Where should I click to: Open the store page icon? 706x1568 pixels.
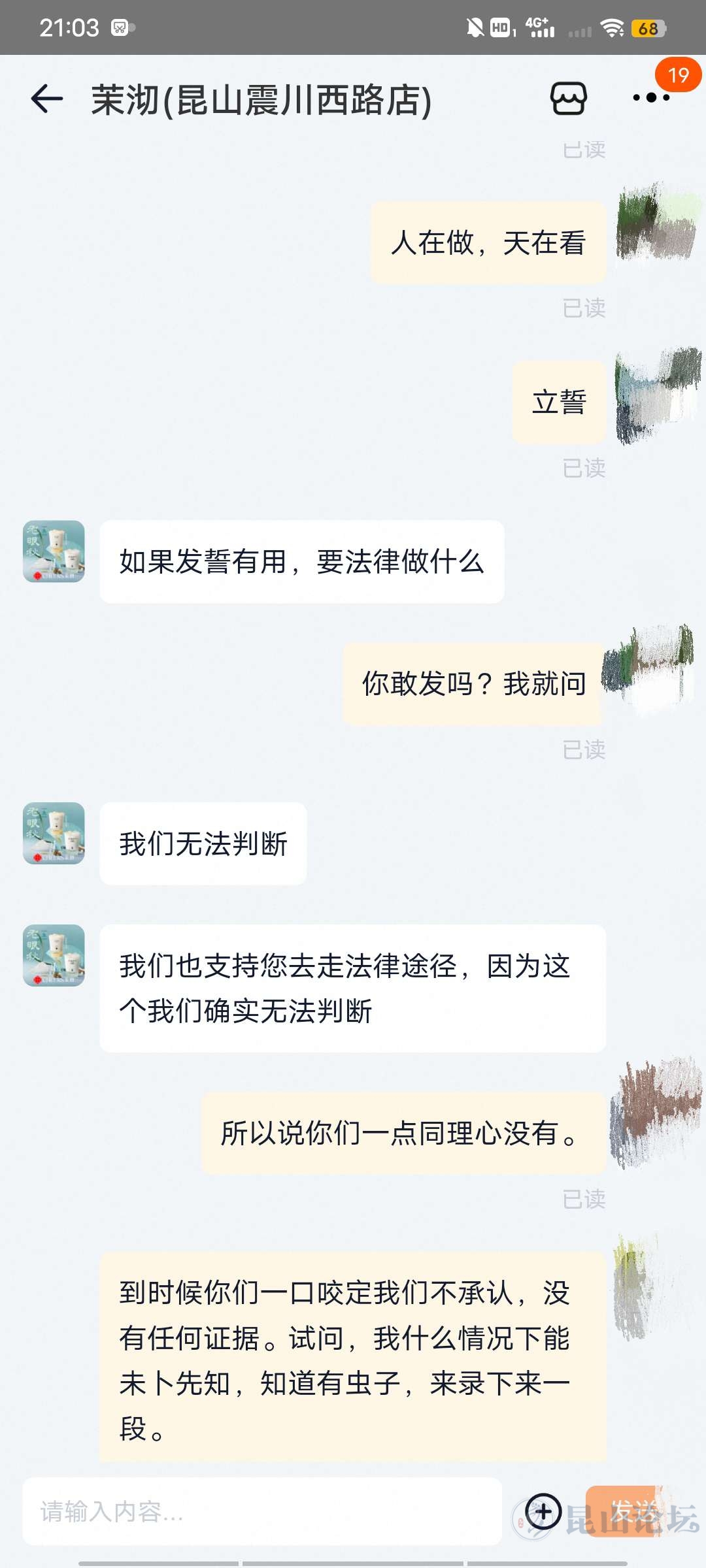coord(568,99)
